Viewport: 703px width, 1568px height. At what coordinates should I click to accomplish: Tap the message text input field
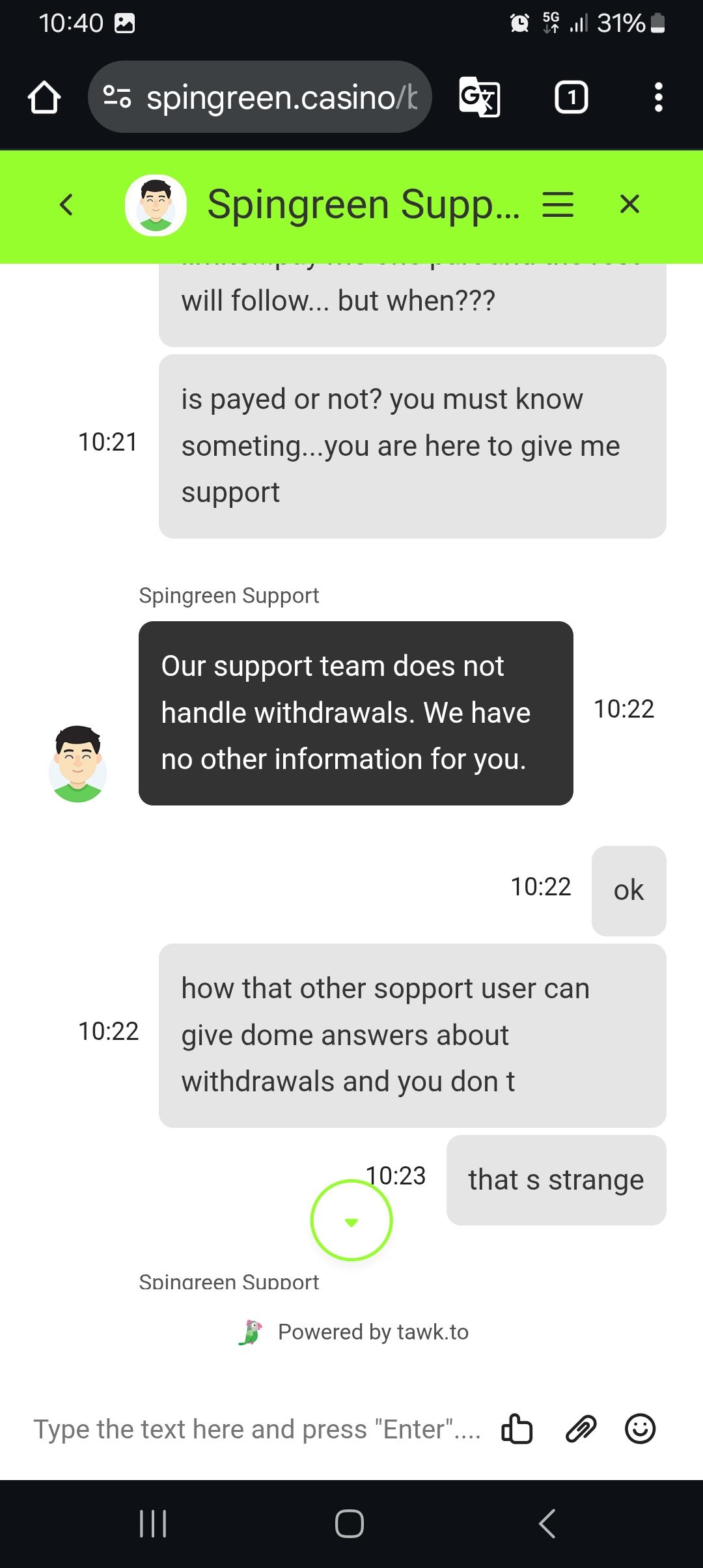(257, 1429)
